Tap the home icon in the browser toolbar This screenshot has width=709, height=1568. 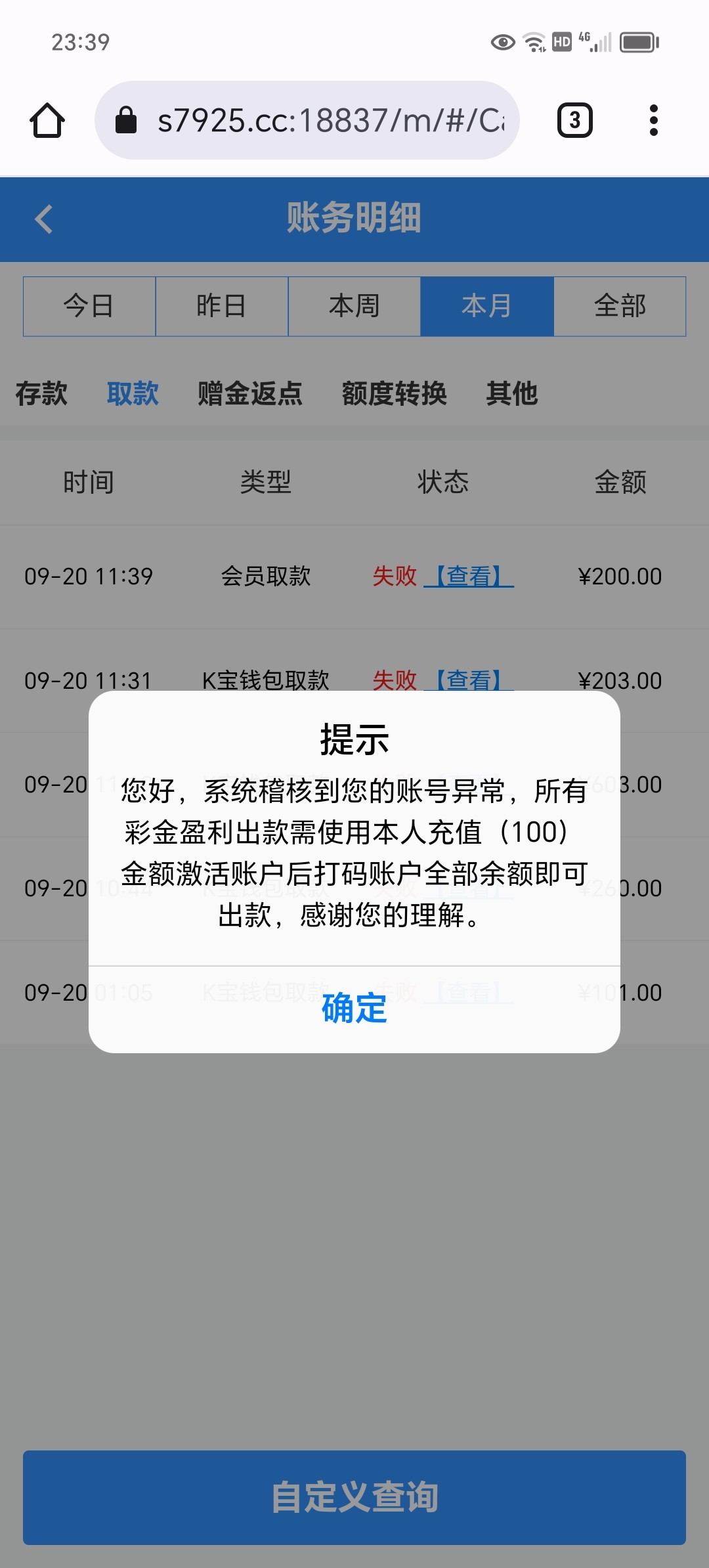tap(47, 120)
